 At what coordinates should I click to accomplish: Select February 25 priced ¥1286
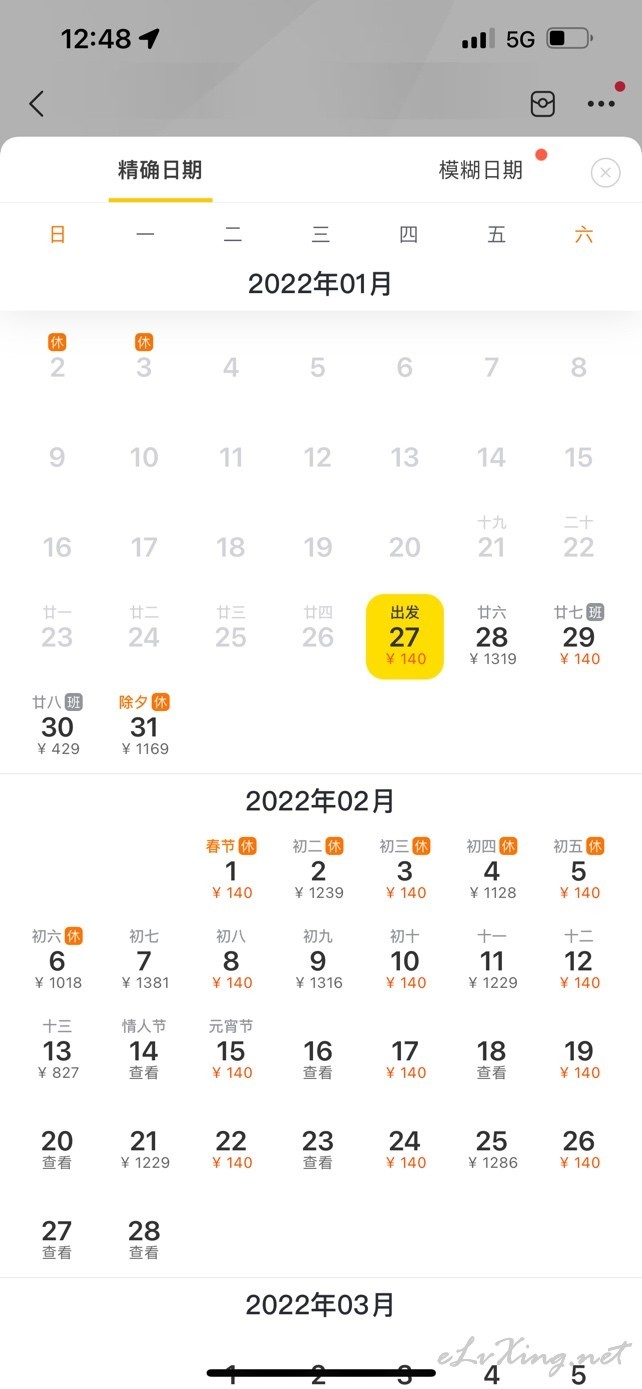coord(492,1148)
